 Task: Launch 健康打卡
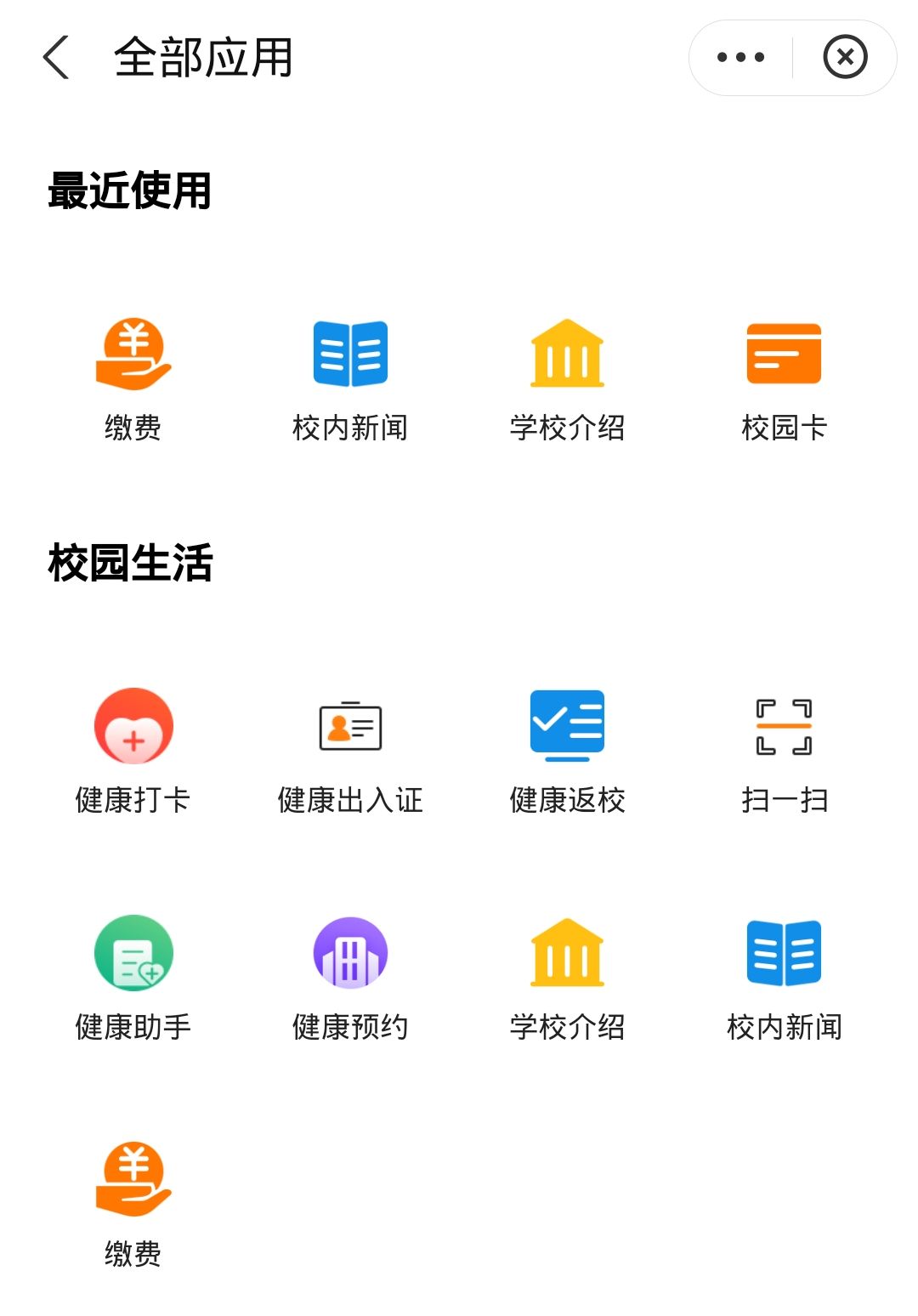(x=133, y=750)
